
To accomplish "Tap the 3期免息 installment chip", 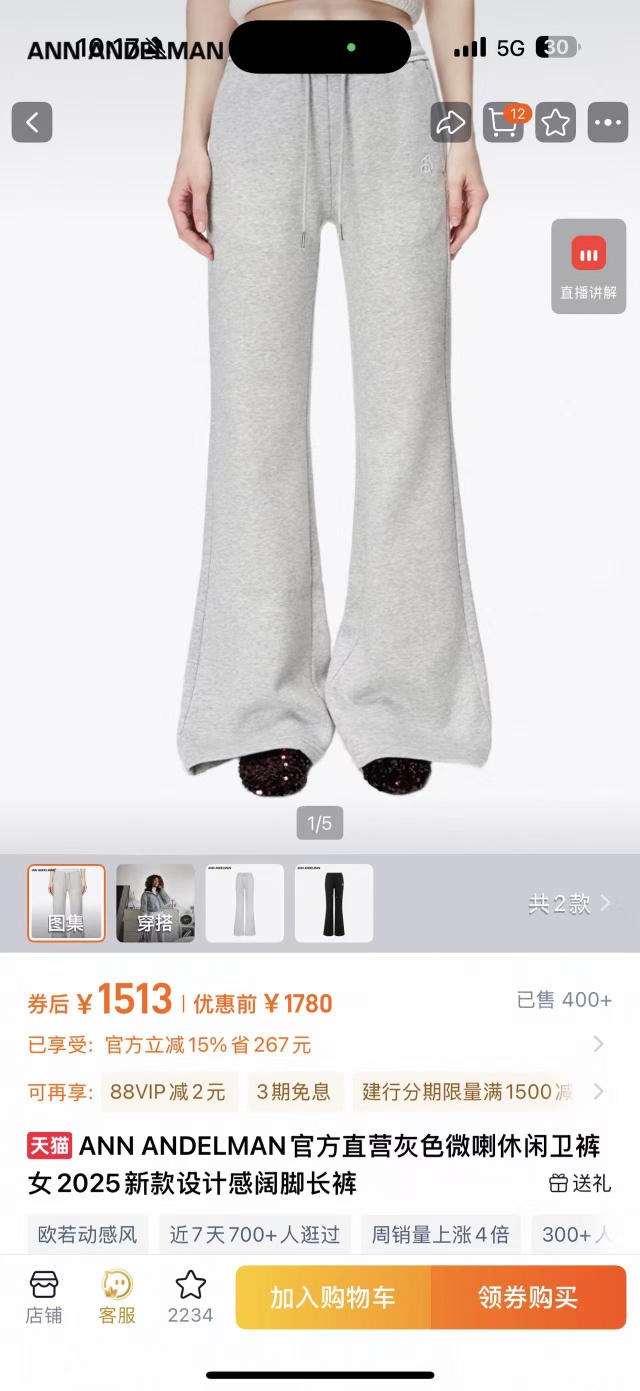I will [294, 1092].
